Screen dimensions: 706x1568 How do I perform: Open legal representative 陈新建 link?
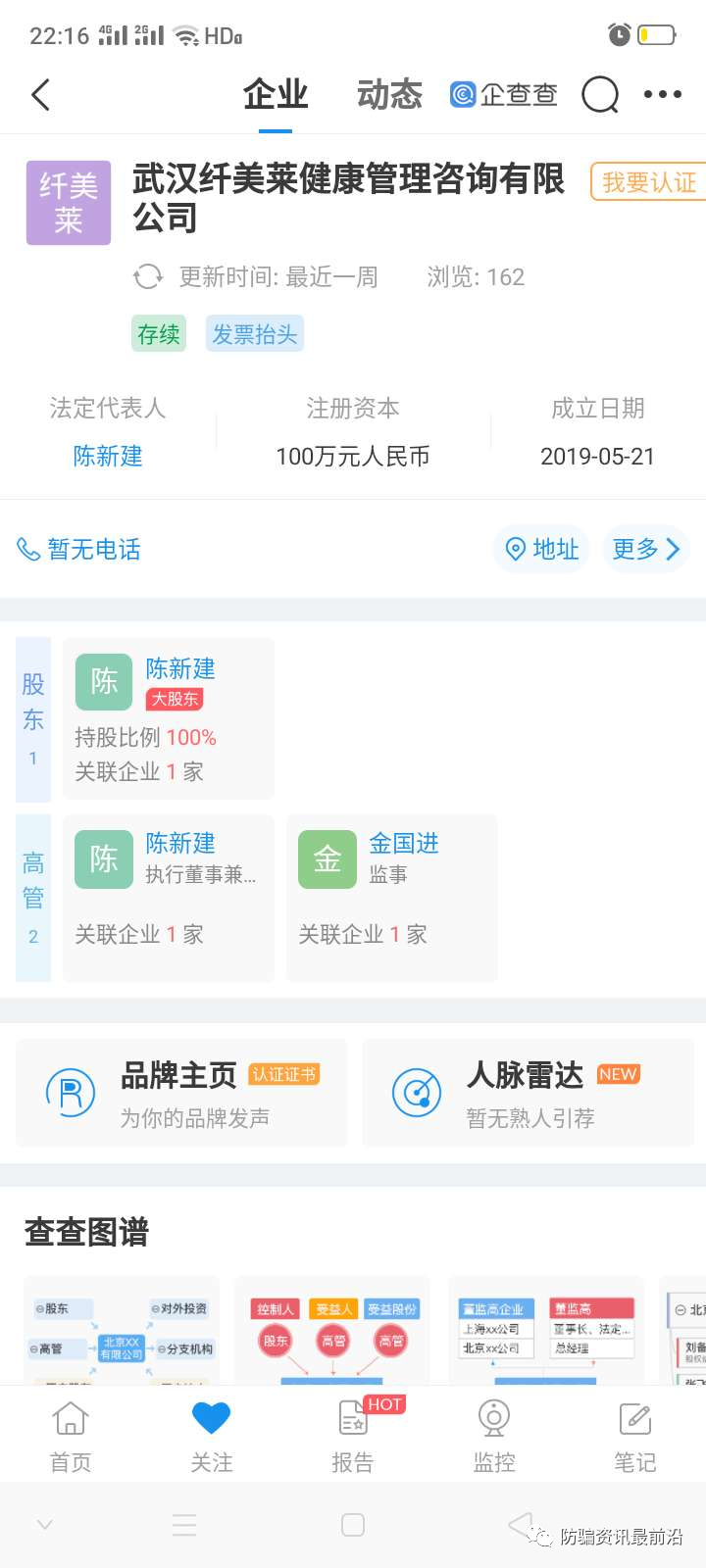(x=108, y=456)
